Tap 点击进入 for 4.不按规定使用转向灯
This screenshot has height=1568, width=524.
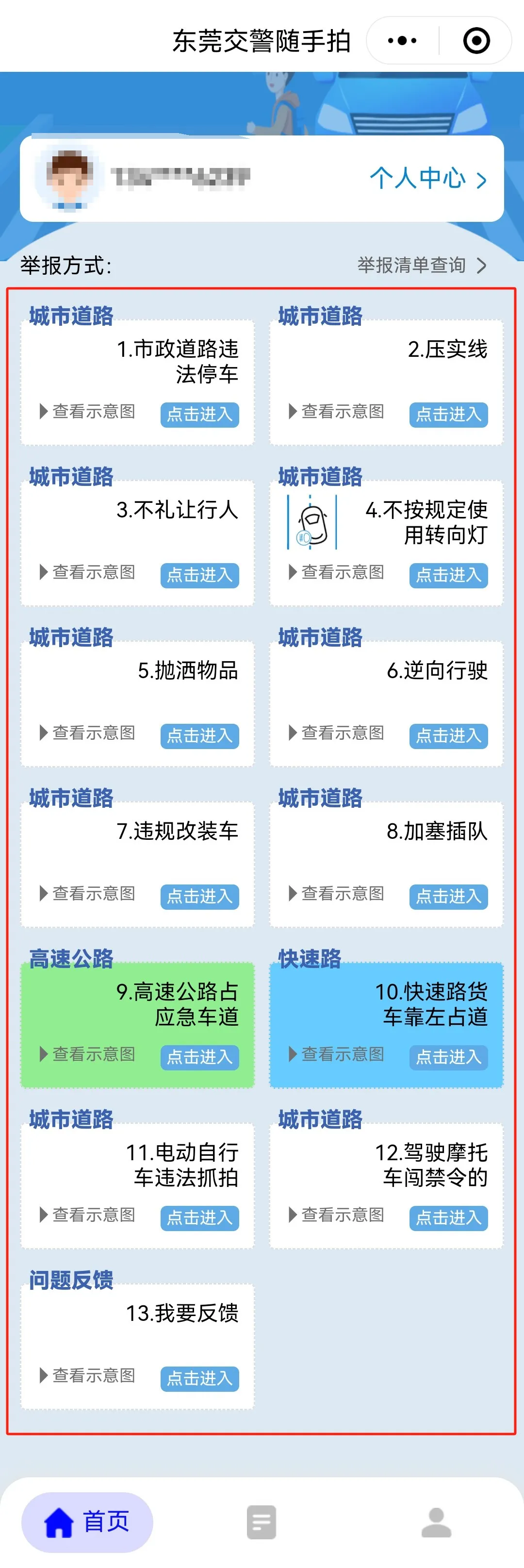[448, 575]
